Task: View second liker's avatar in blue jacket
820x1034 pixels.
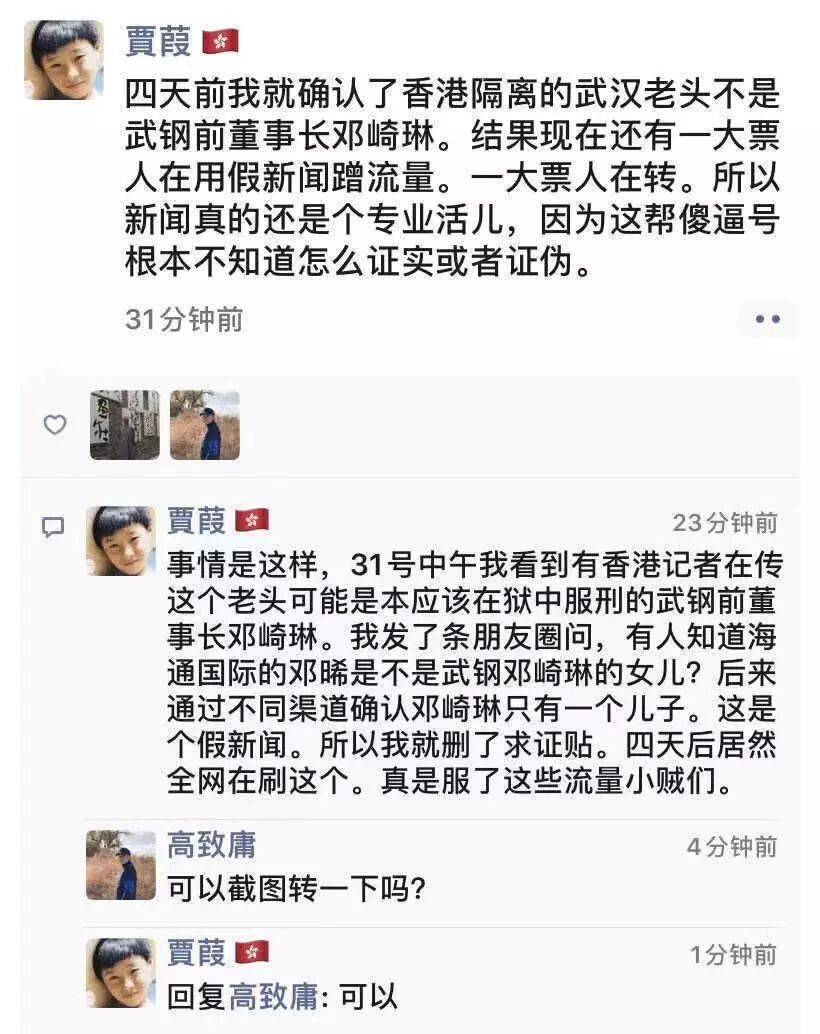Action: coord(205,425)
